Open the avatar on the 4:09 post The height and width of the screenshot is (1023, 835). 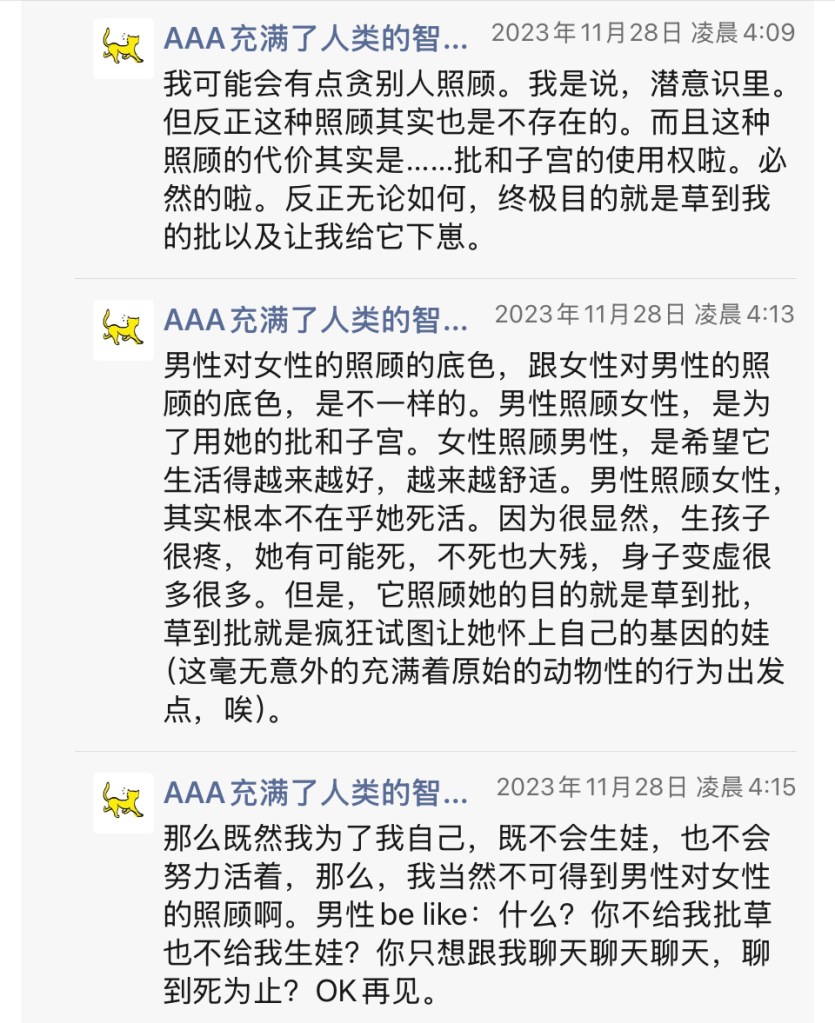click(123, 48)
